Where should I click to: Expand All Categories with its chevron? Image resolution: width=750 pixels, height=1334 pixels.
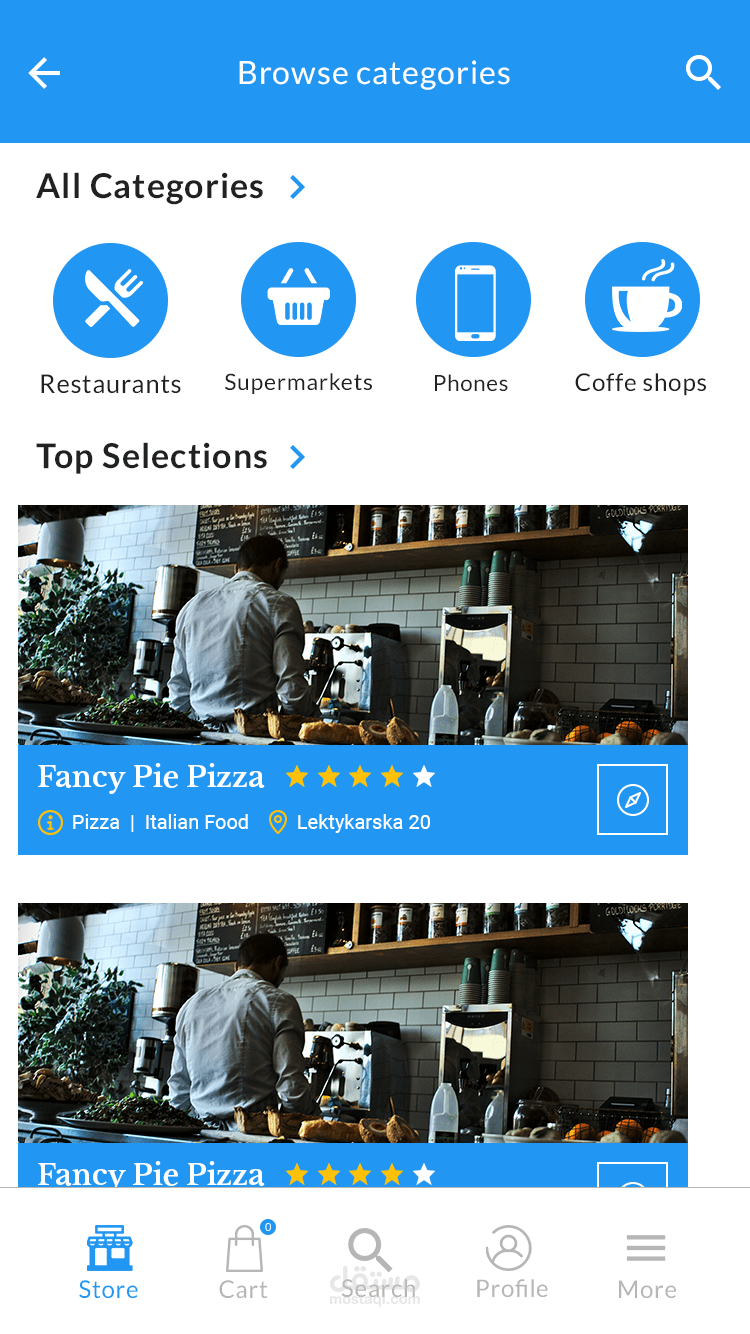coord(297,187)
